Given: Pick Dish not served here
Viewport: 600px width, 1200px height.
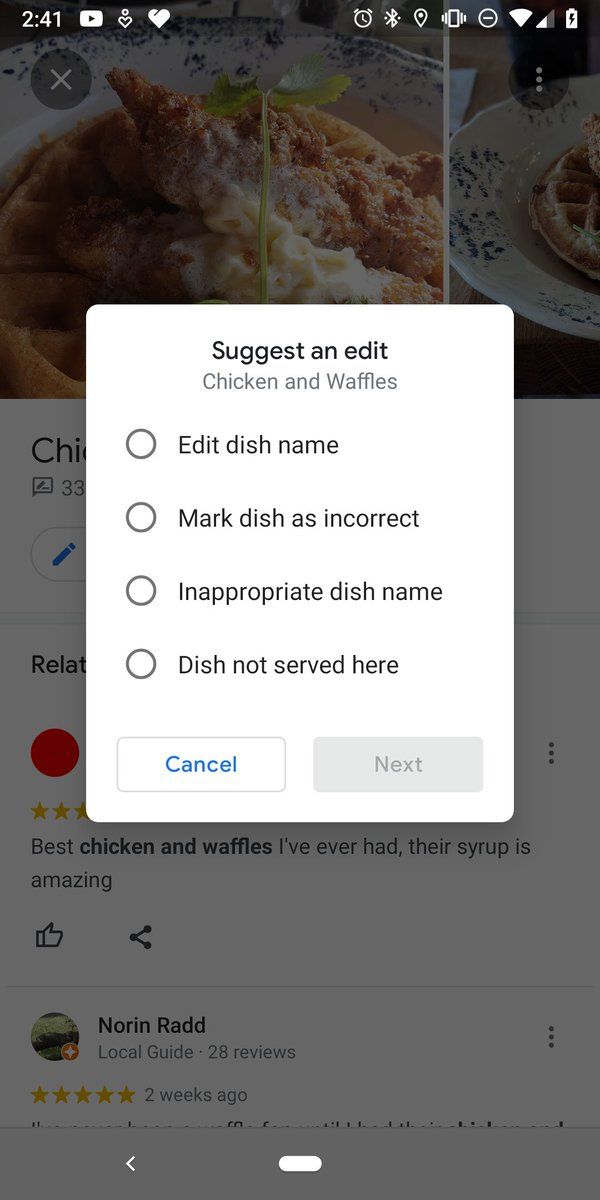Looking at the screenshot, I should tap(141, 664).
